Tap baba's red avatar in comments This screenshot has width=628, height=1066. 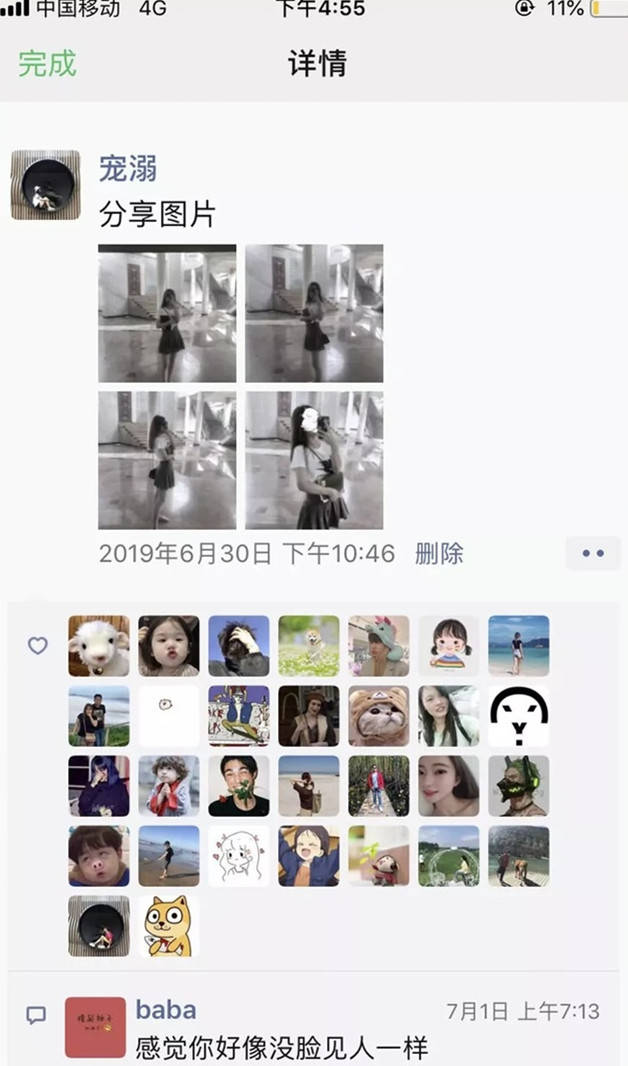pos(95,1027)
